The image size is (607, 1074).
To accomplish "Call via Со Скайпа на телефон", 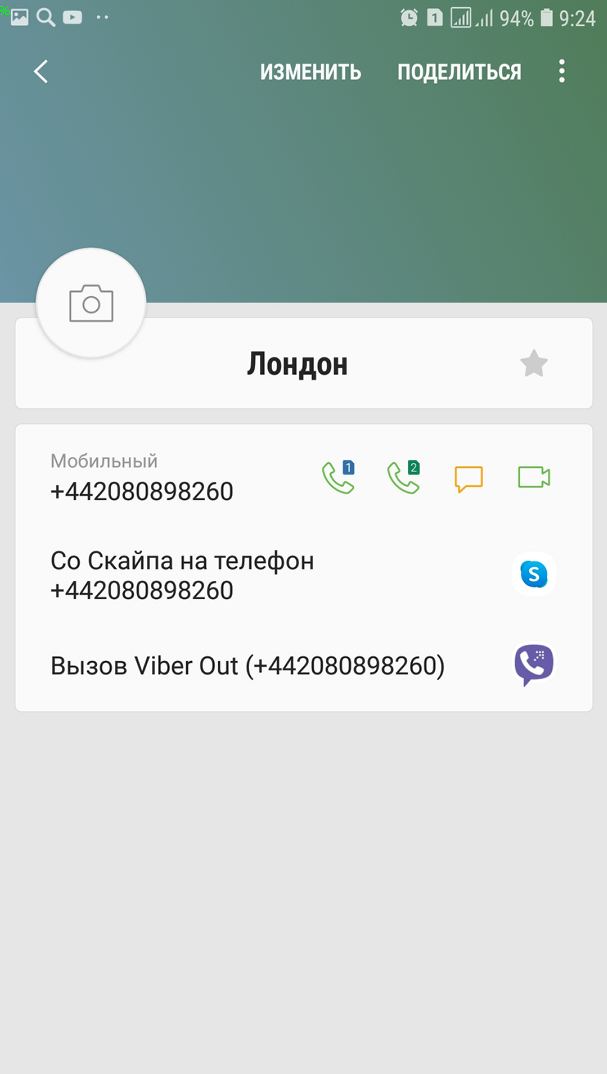I will point(304,575).
